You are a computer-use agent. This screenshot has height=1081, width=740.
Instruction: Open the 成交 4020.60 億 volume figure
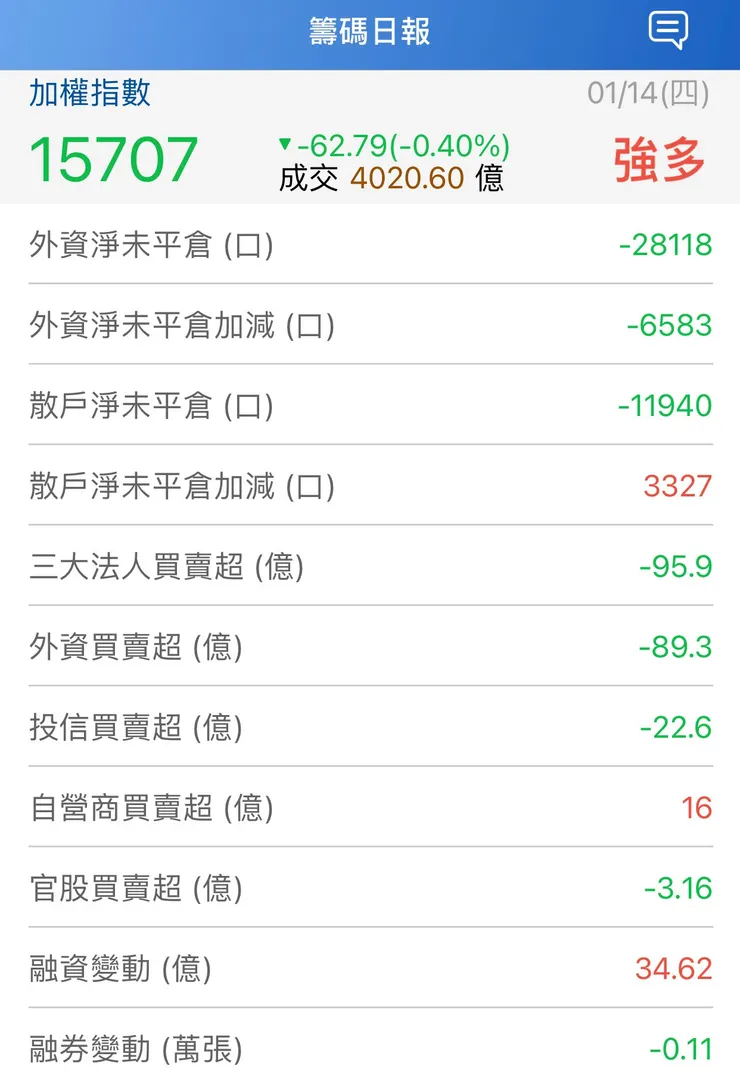392,182
